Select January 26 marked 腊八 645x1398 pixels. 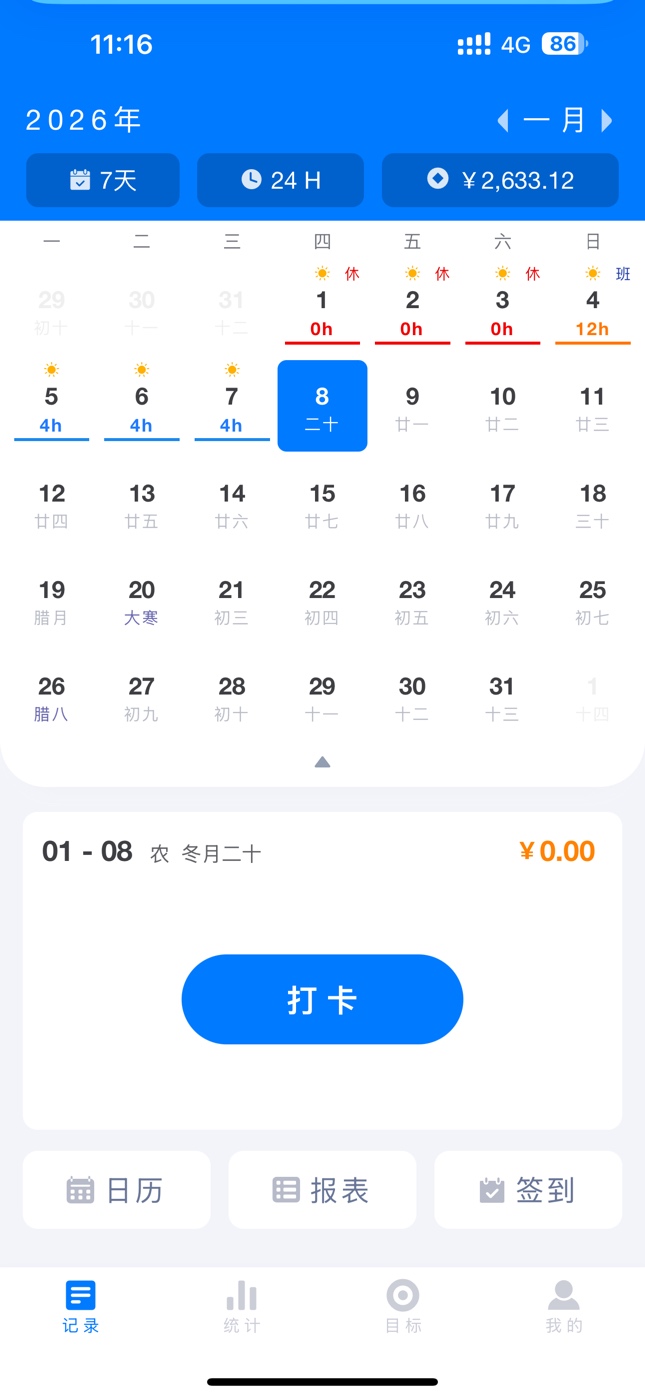52,697
